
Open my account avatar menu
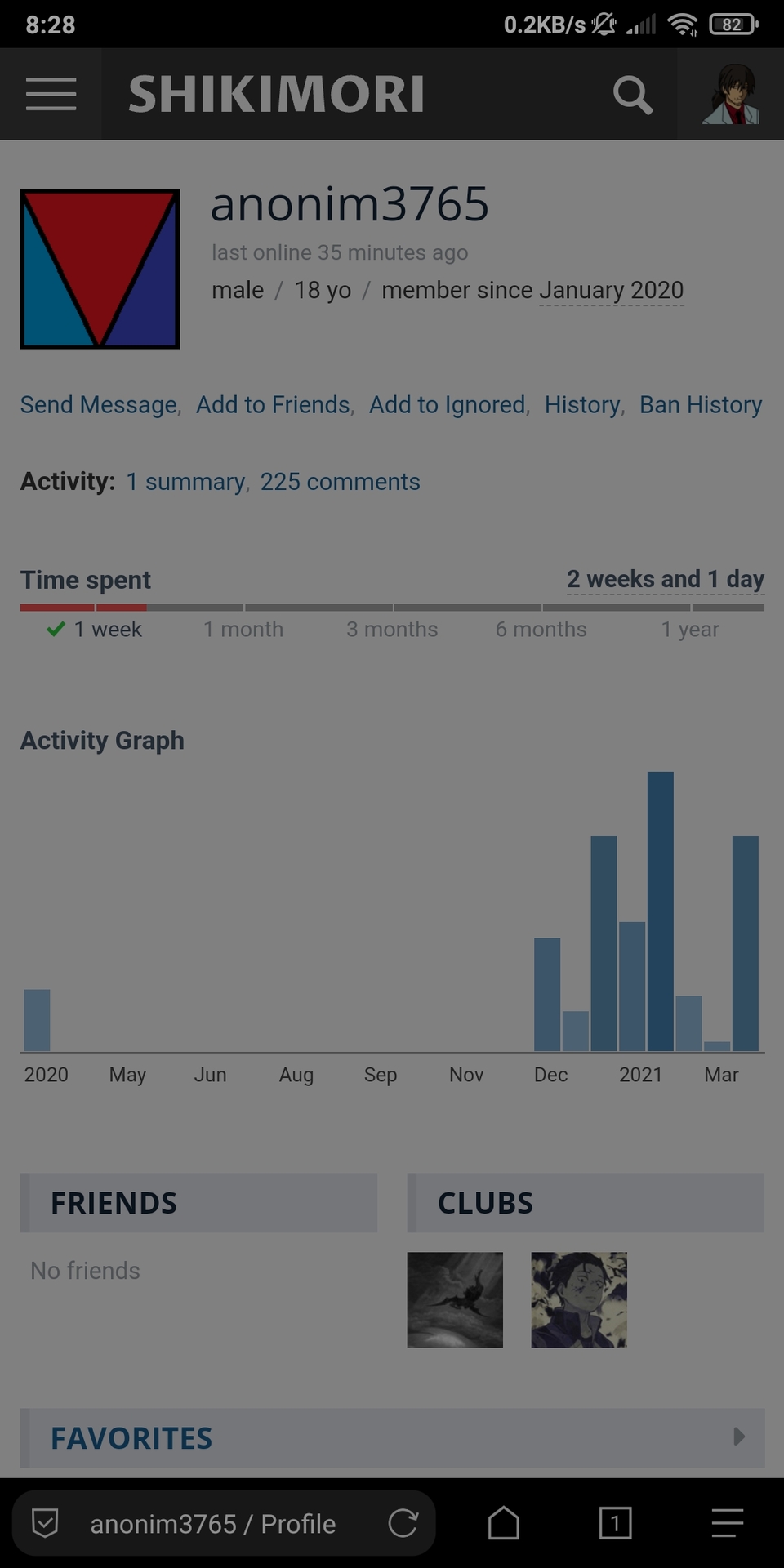731,95
